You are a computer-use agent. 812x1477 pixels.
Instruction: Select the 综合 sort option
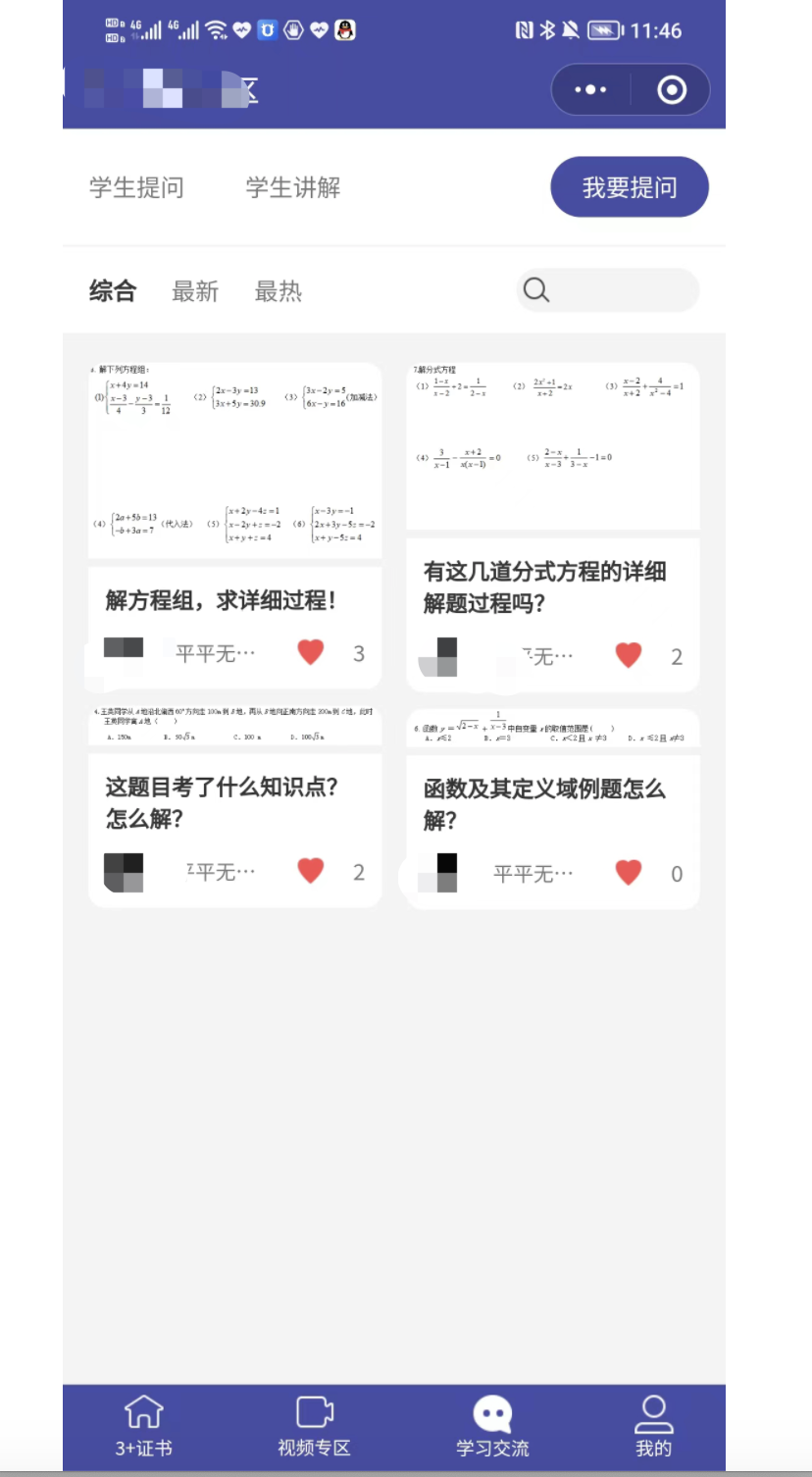tap(113, 291)
